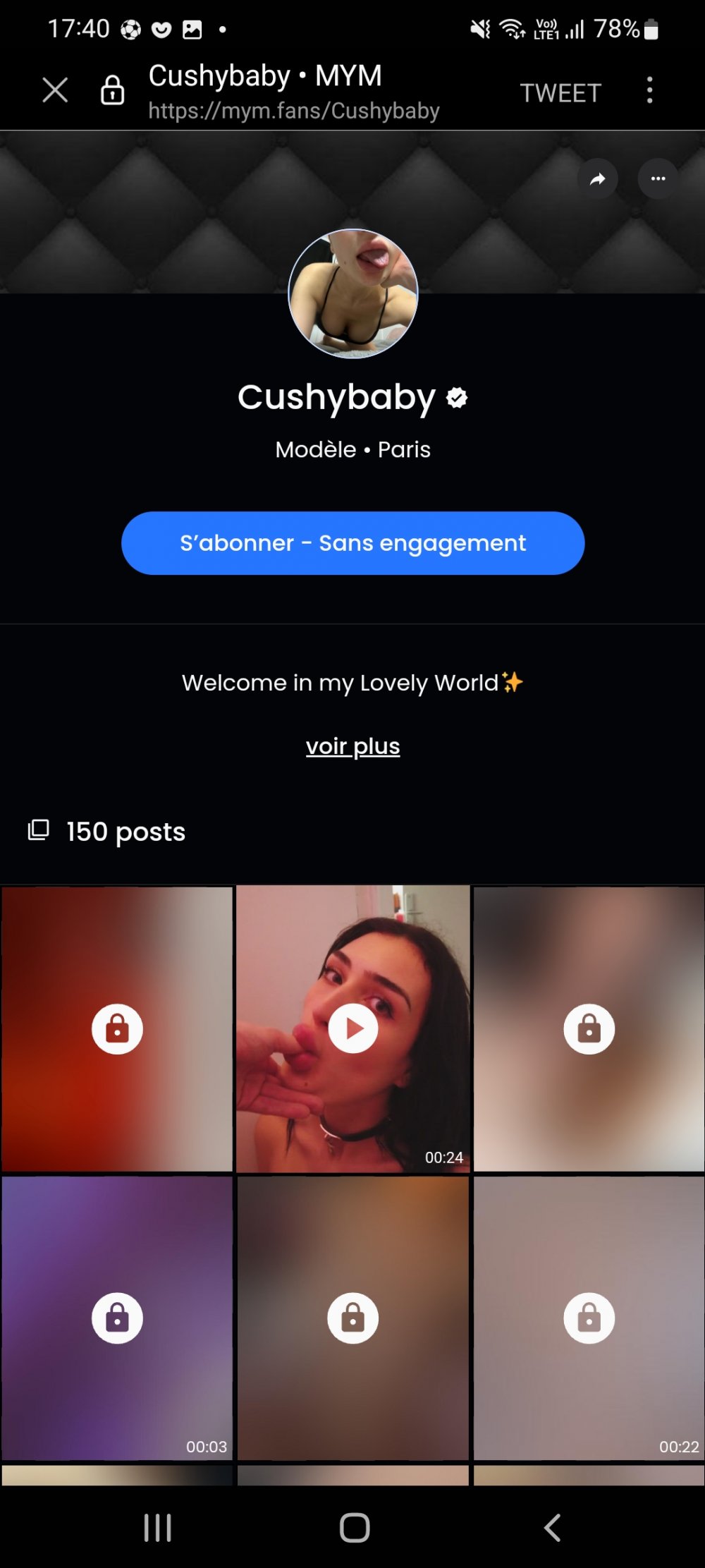Open the locked 00:03 video post
Viewport: 705px width, 1568px height.
click(117, 1318)
